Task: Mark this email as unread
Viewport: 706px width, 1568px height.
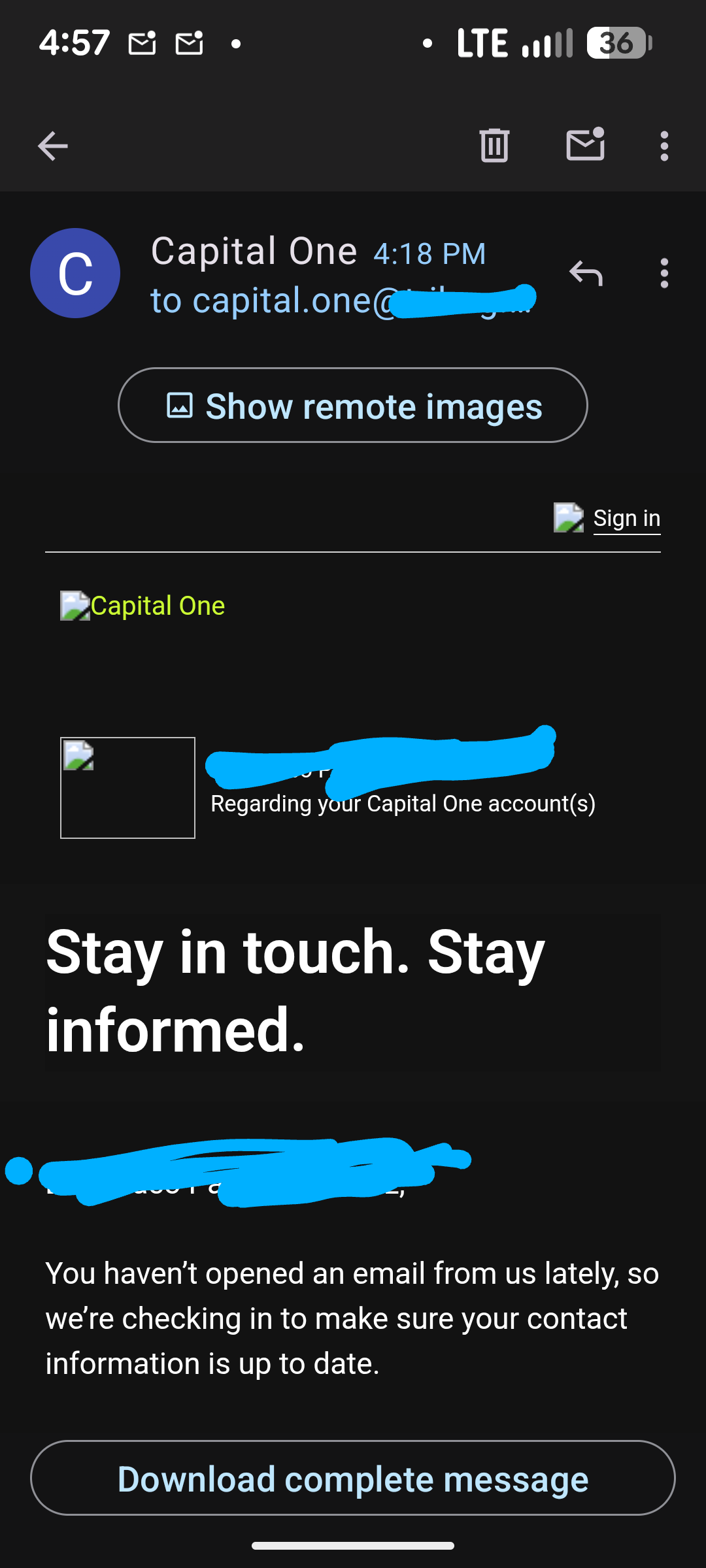Action: coord(585,144)
